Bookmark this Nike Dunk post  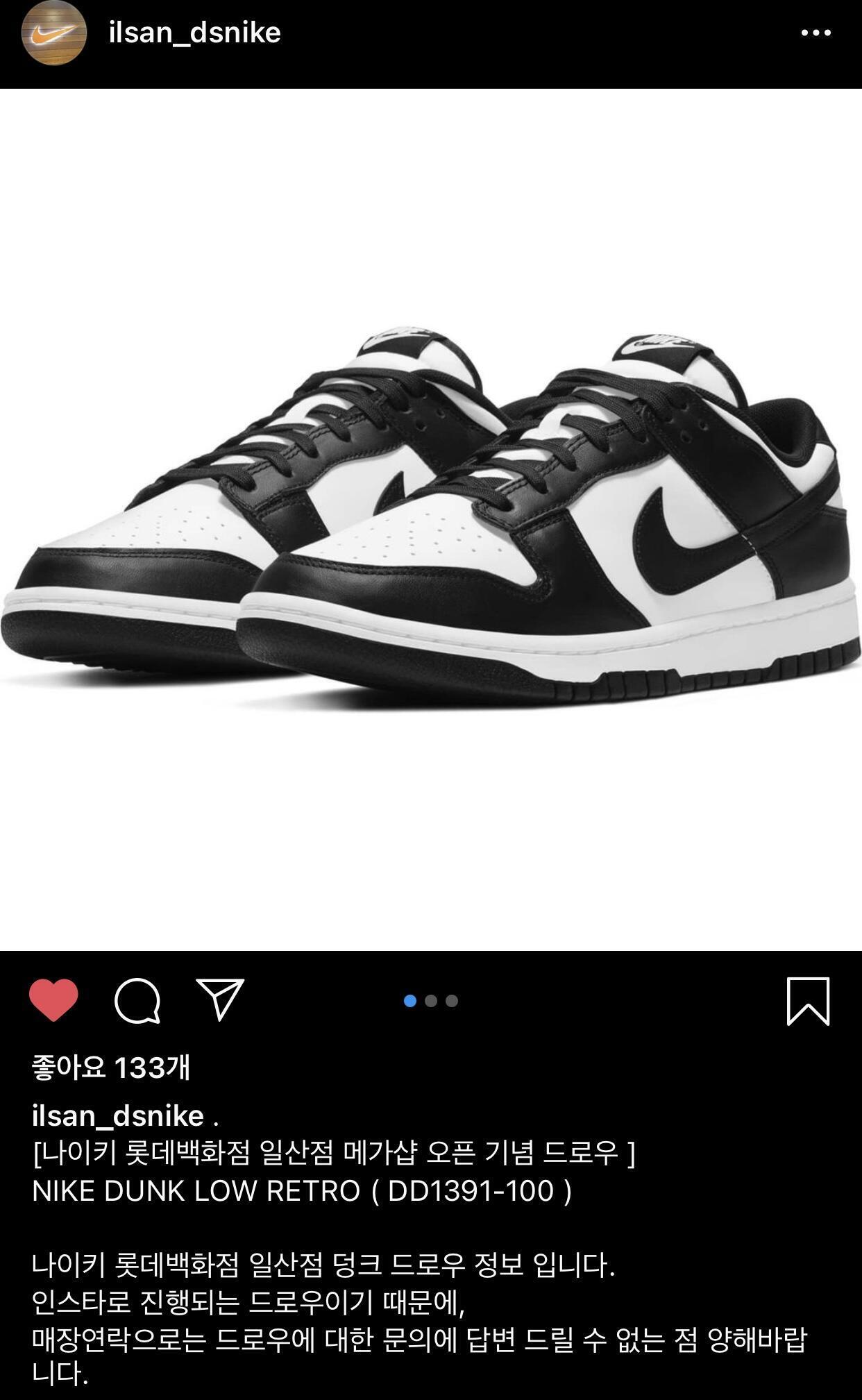(x=808, y=1001)
